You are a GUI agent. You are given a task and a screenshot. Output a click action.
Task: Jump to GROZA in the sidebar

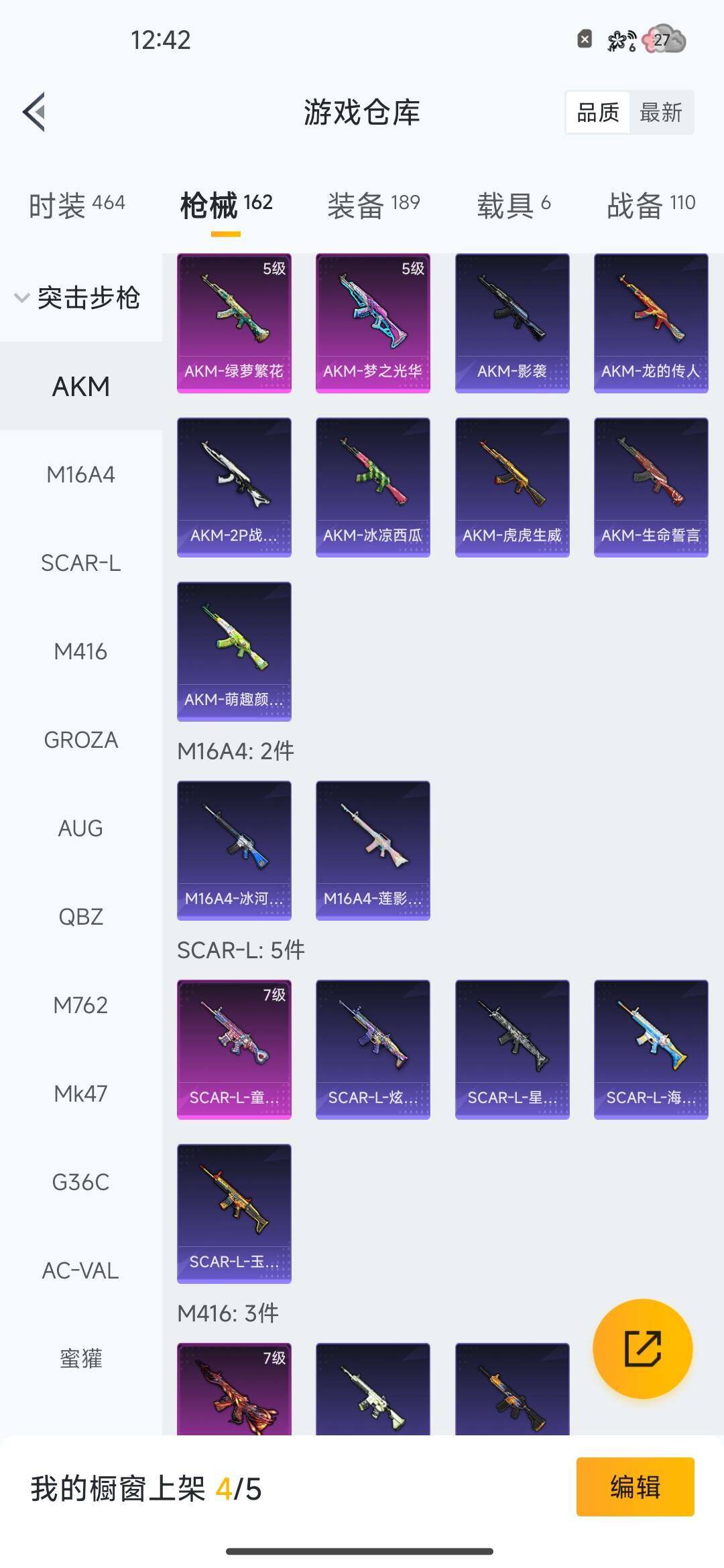click(x=80, y=740)
